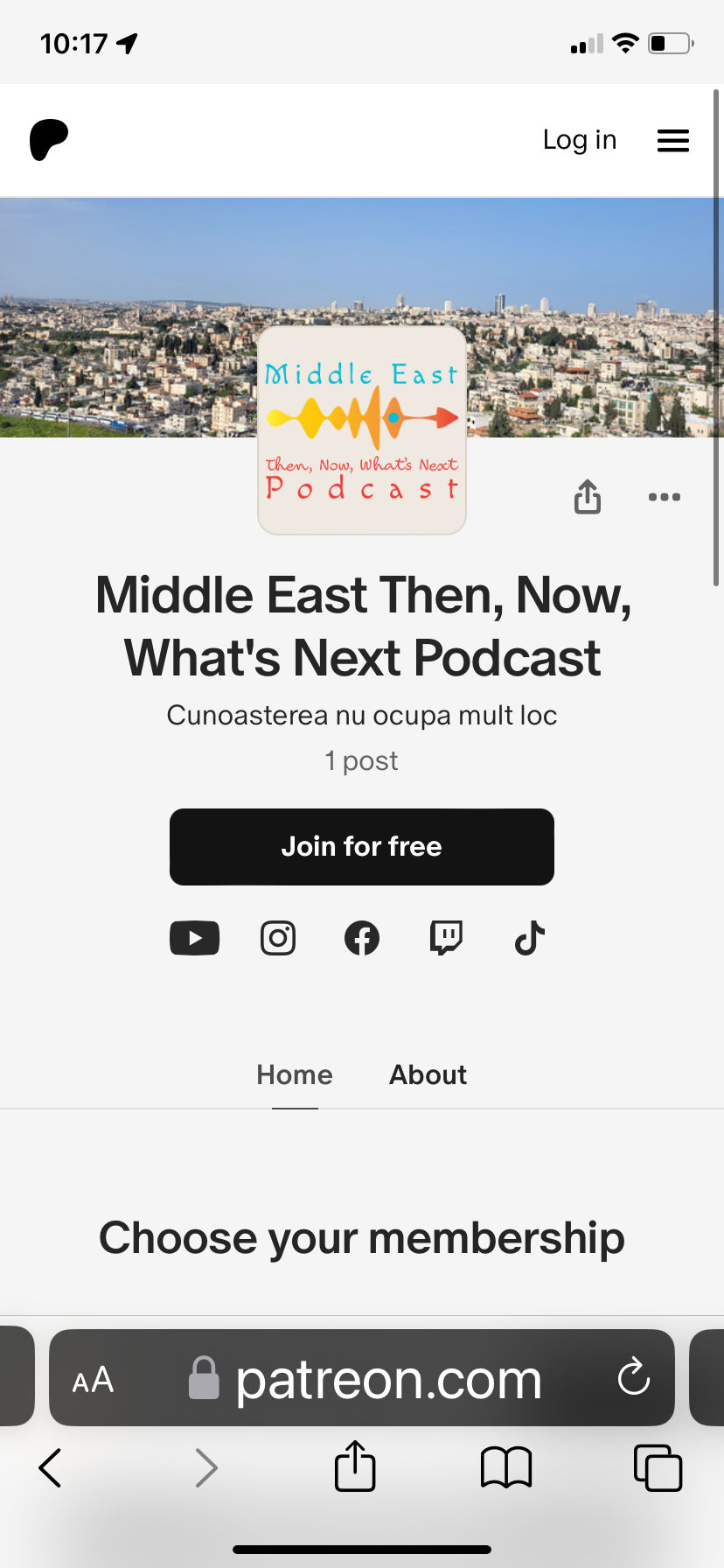The width and height of the screenshot is (724, 1568).
Task: View the creator's TikTok profile
Action: pos(530,938)
